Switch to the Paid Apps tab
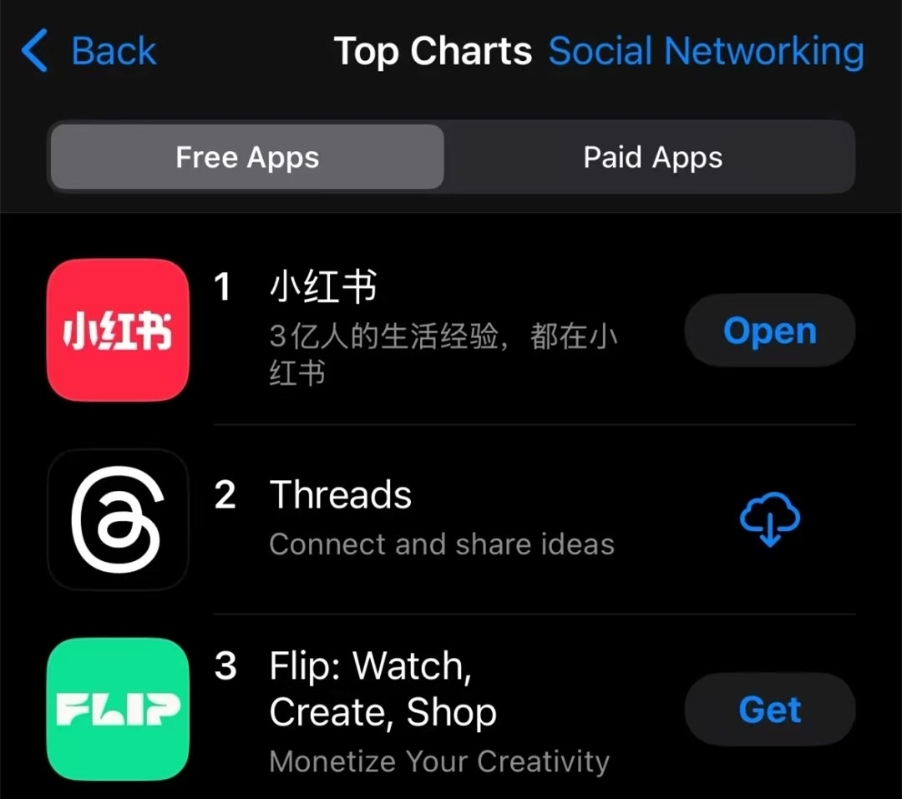The image size is (902, 799). [x=652, y=157]
